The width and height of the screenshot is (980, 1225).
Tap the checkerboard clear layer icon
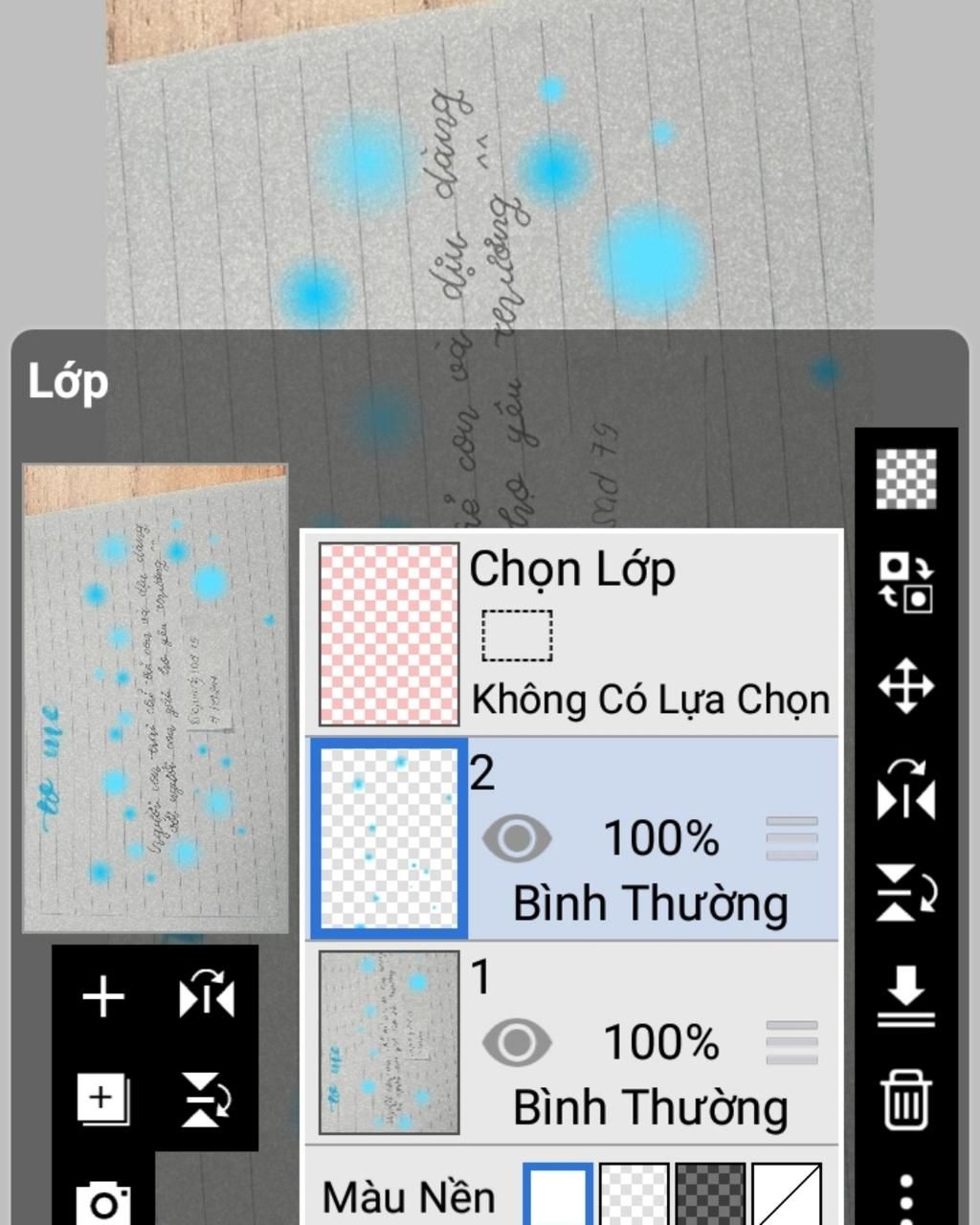pos(905,479)
